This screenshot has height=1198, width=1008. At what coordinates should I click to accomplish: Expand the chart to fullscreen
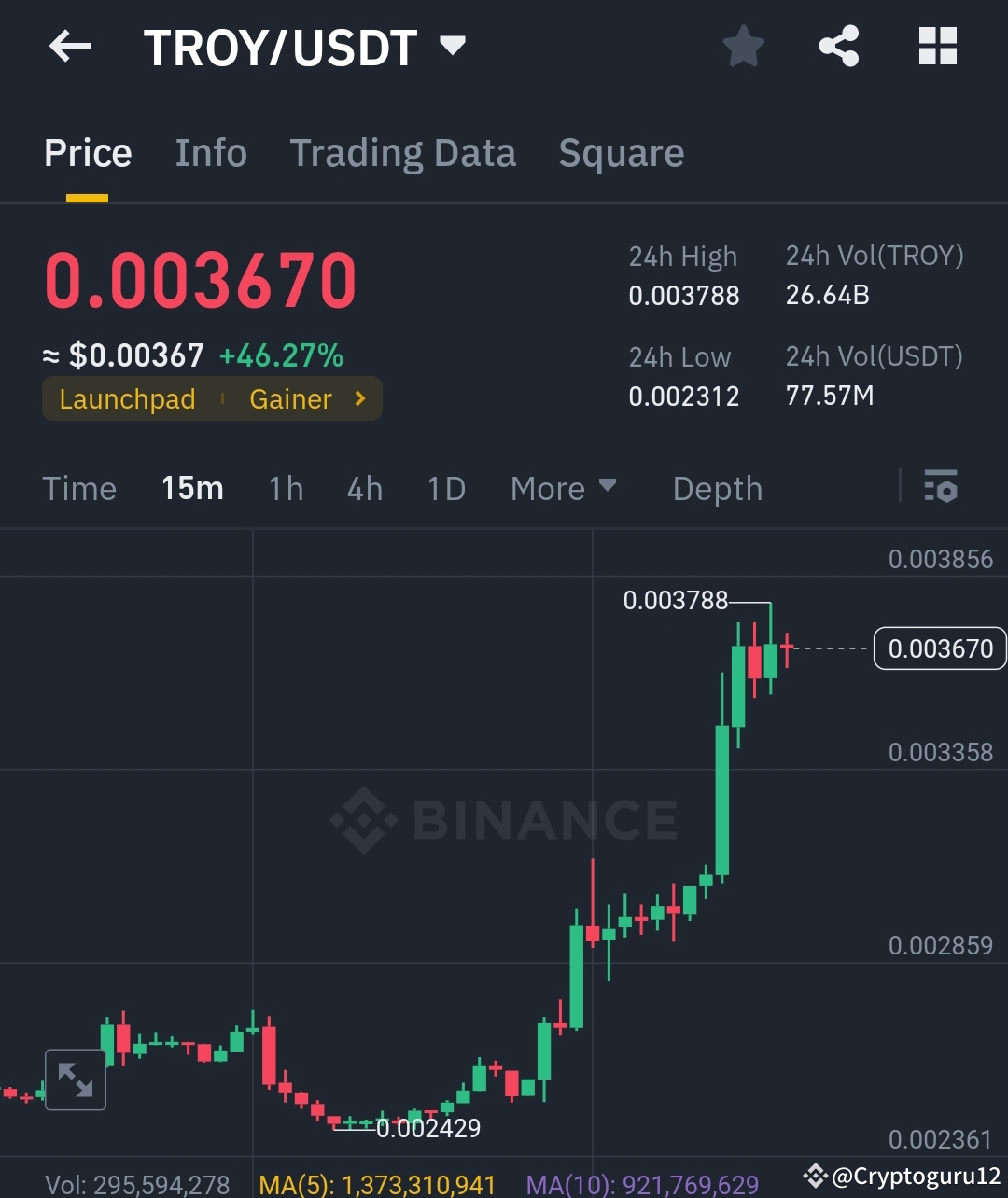coord(75,1080)
